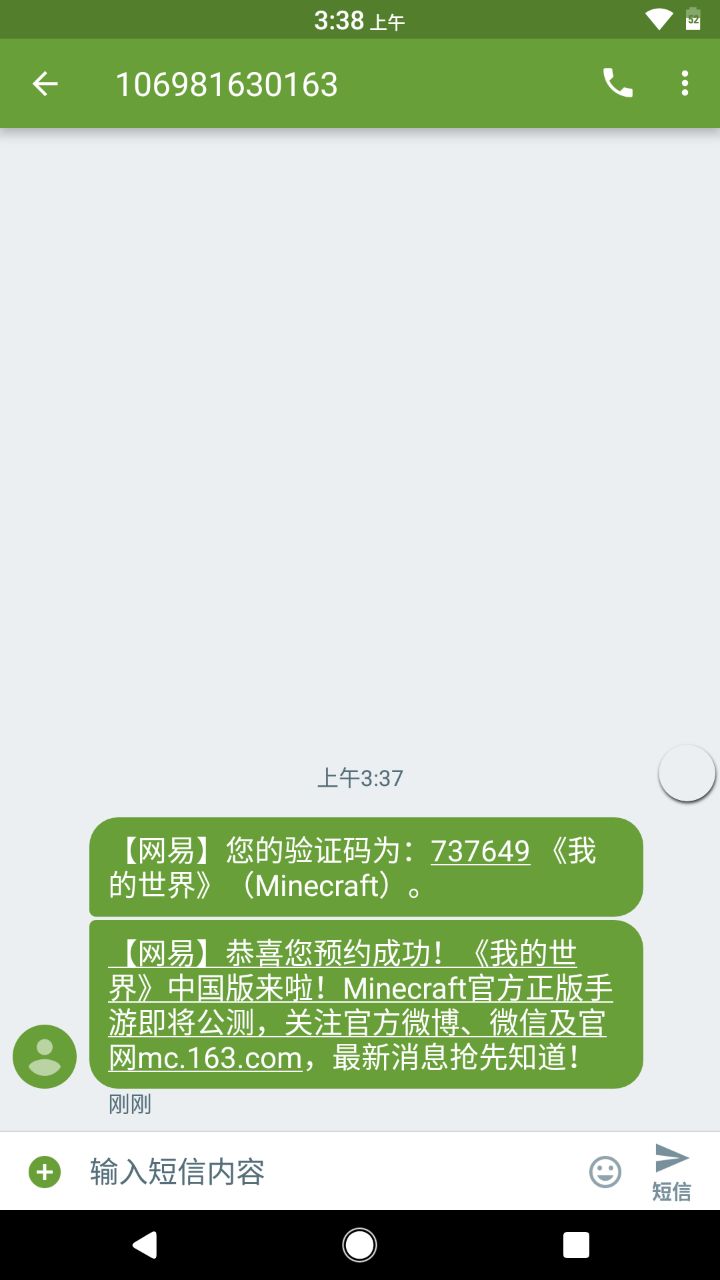The width and height of the screenshot is (720, 1280).
Task: Send the text message
Action: coord(671,1170)
